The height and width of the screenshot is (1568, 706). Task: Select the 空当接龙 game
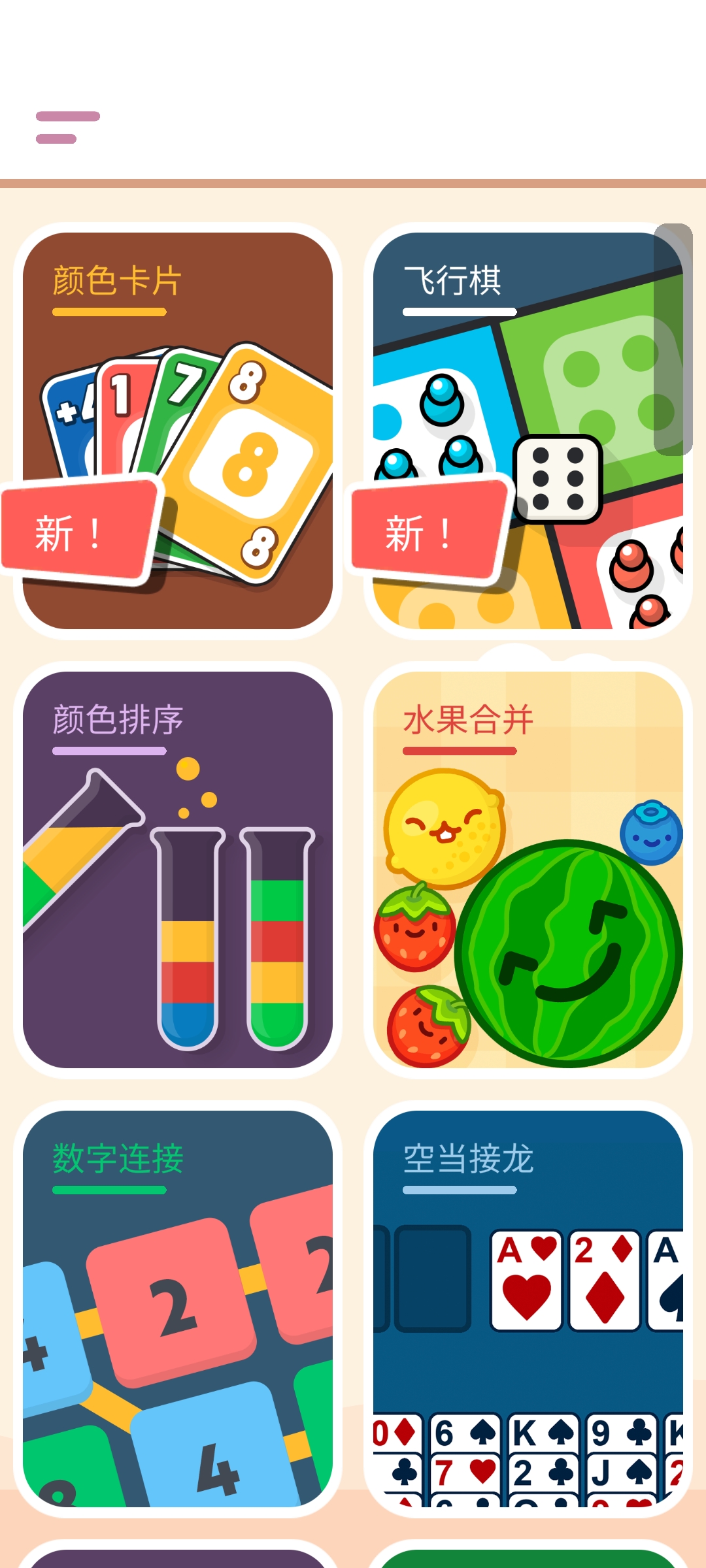(x=528, y=1309)
